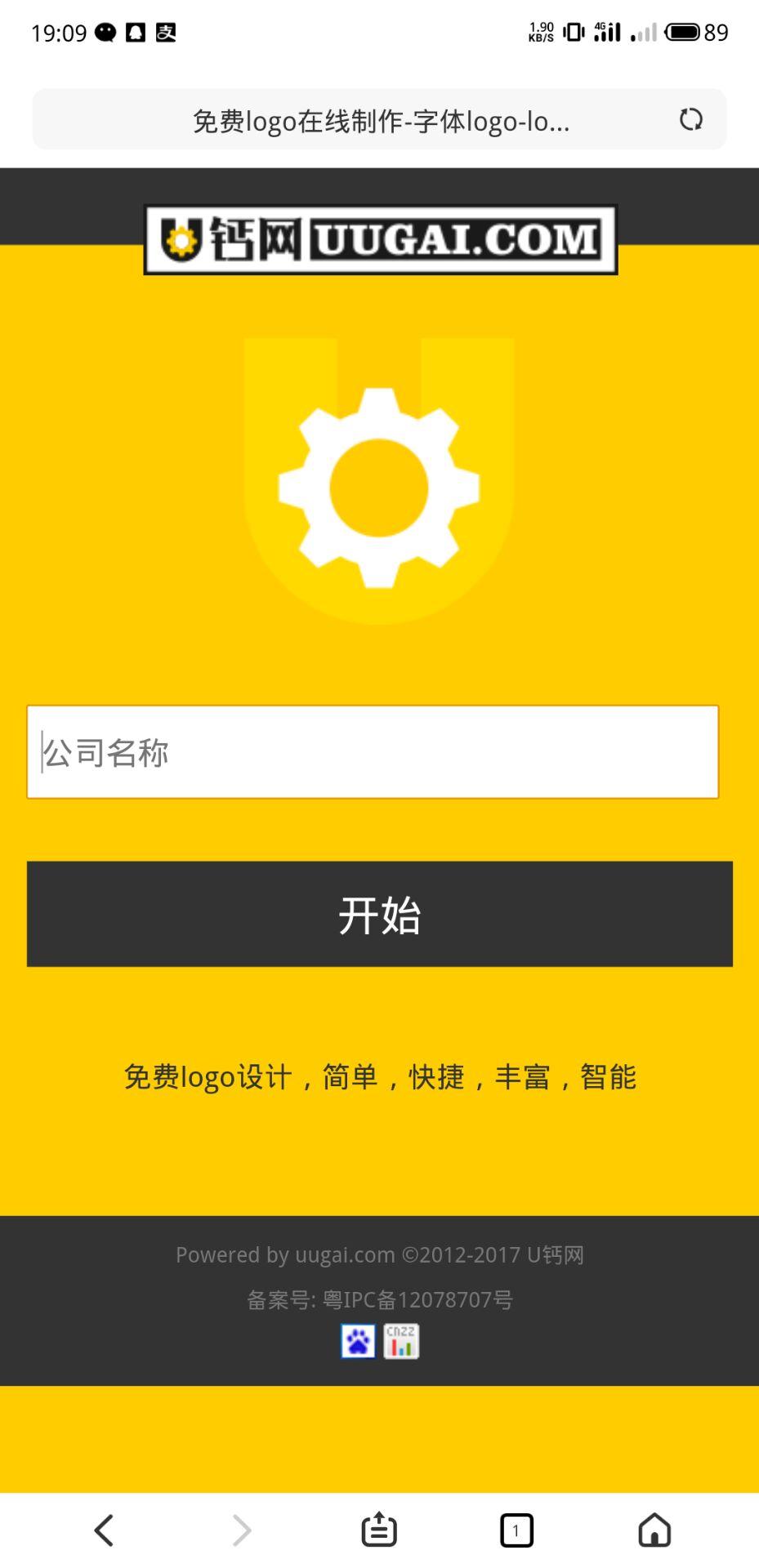Open the browser share menu
This screenshot has height=1568, width=759.
(x=379, y=1530)
